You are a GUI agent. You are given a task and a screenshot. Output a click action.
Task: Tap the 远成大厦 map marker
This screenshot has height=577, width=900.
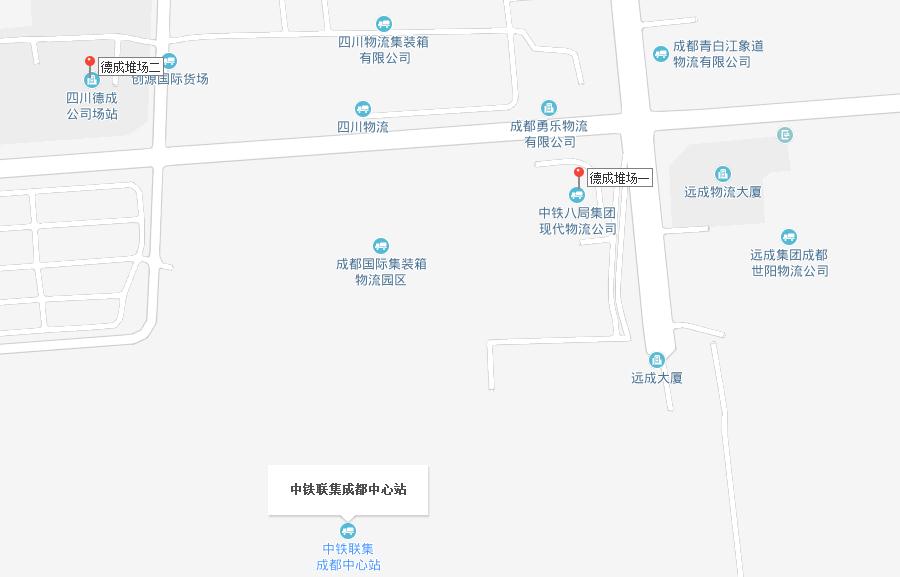pos(657,360)
